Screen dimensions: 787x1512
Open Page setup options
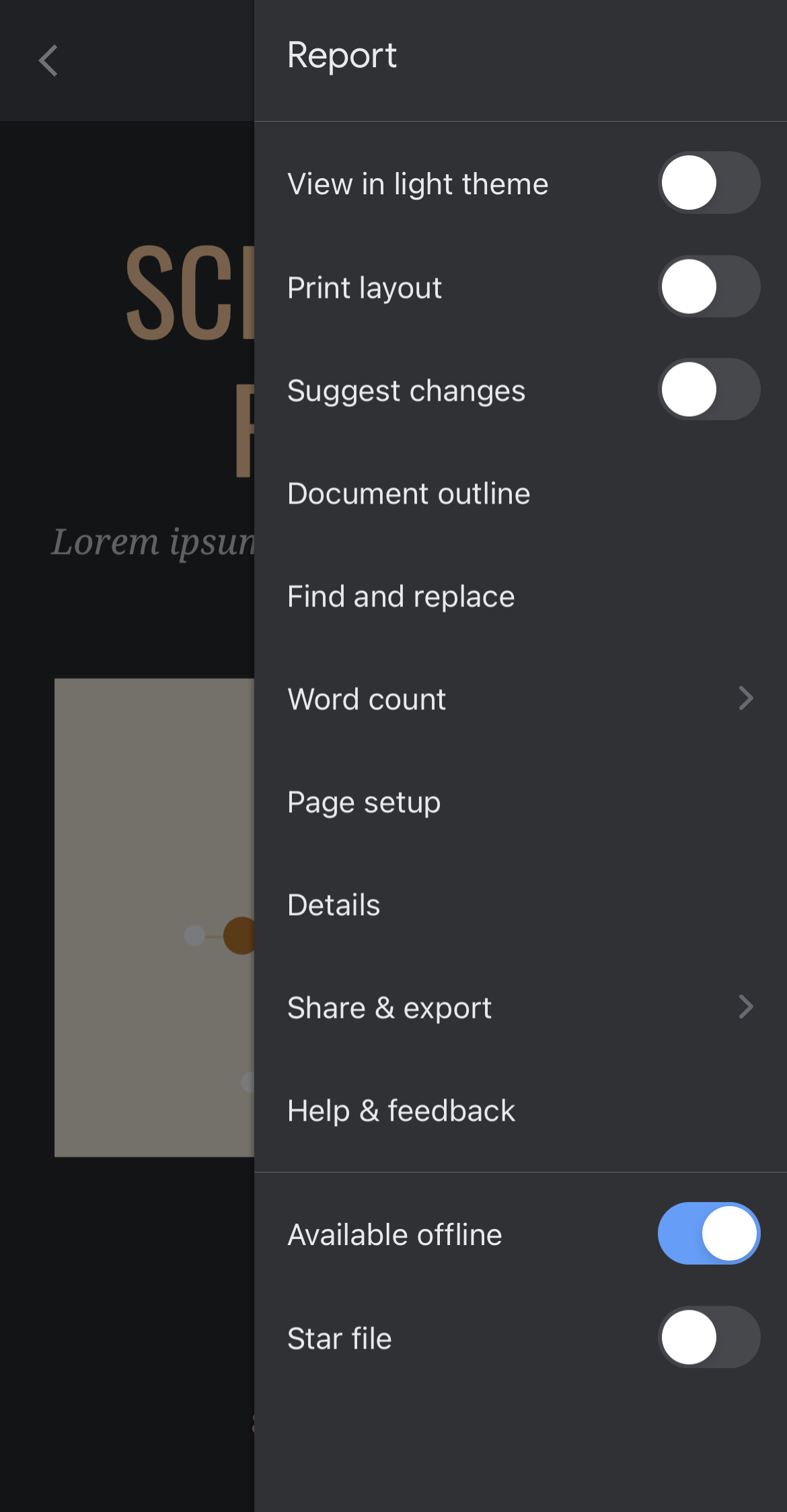point(363,801)
